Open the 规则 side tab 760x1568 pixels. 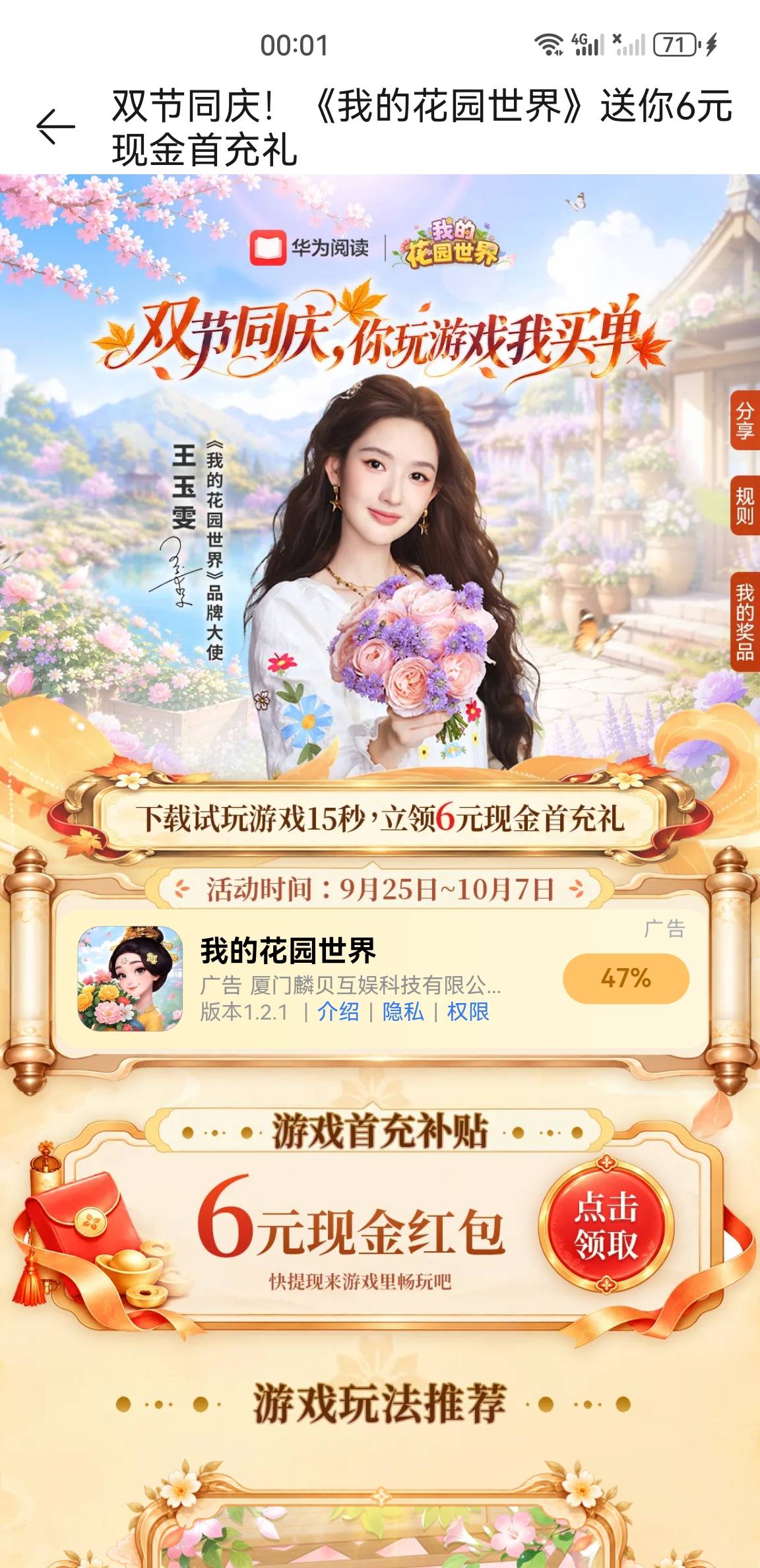[745, 506]
